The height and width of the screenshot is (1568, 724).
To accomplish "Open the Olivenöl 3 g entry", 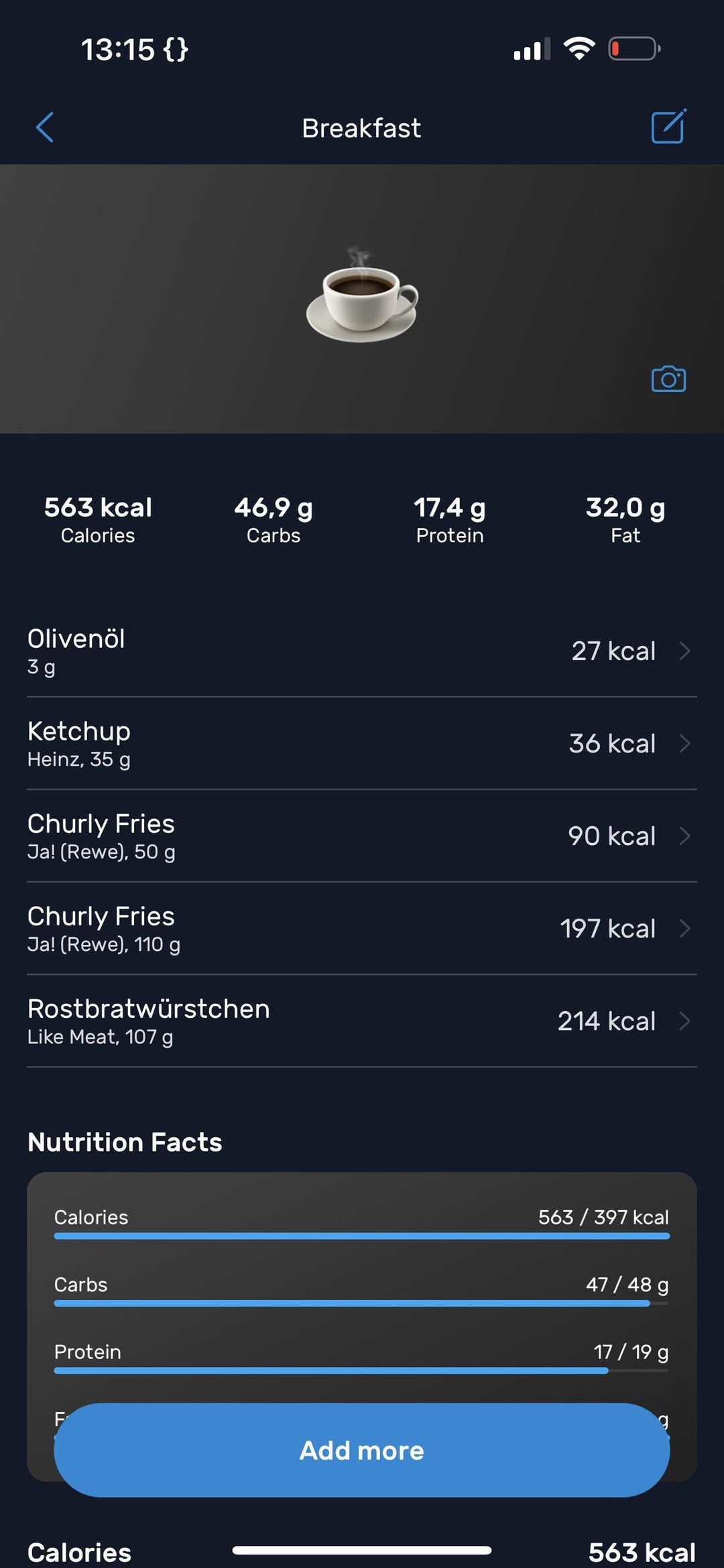I will [x=362, y=651].
